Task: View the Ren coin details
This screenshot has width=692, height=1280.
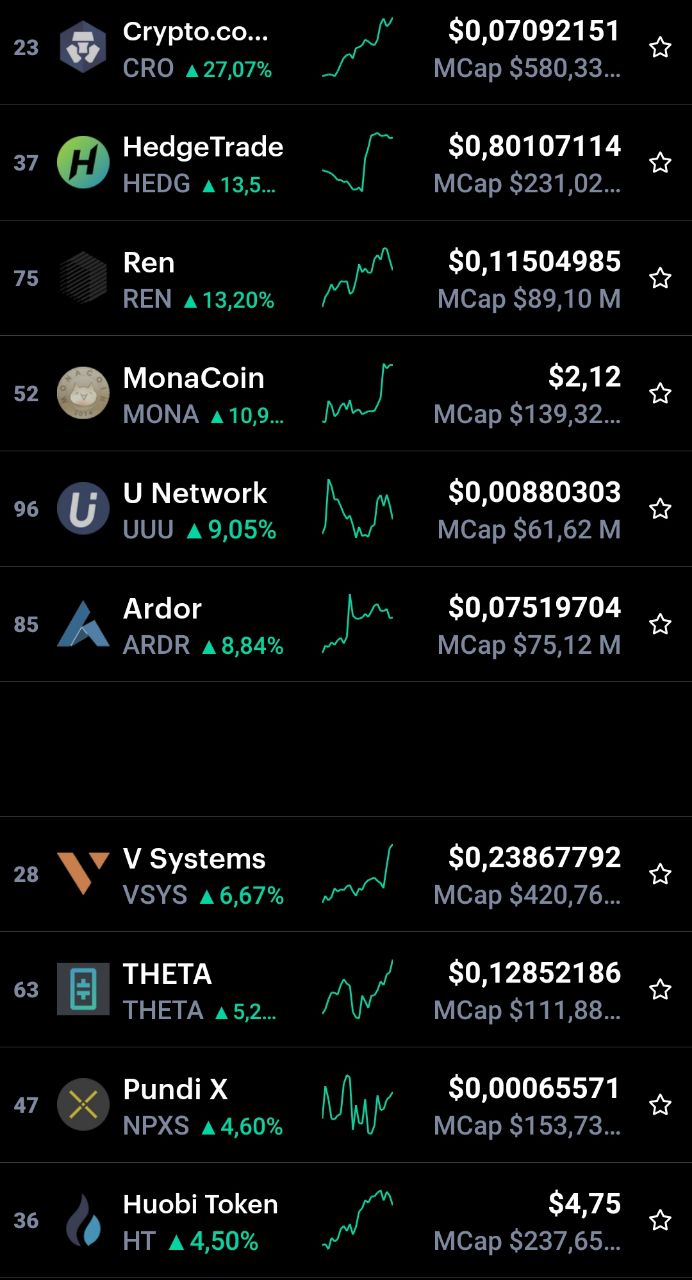Action: click(346, 278)
